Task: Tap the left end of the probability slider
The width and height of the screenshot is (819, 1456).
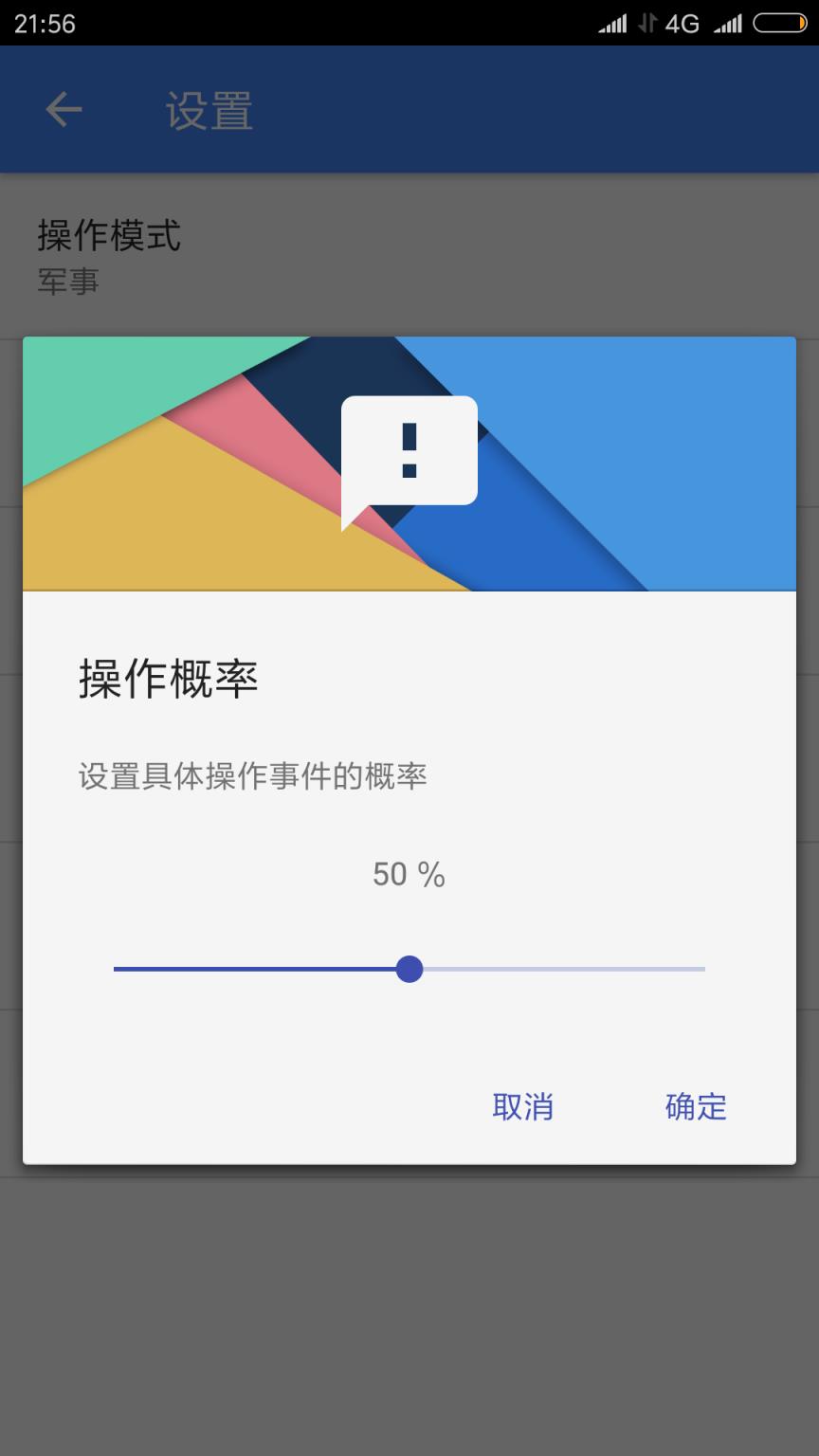Action: click(118, 969)
